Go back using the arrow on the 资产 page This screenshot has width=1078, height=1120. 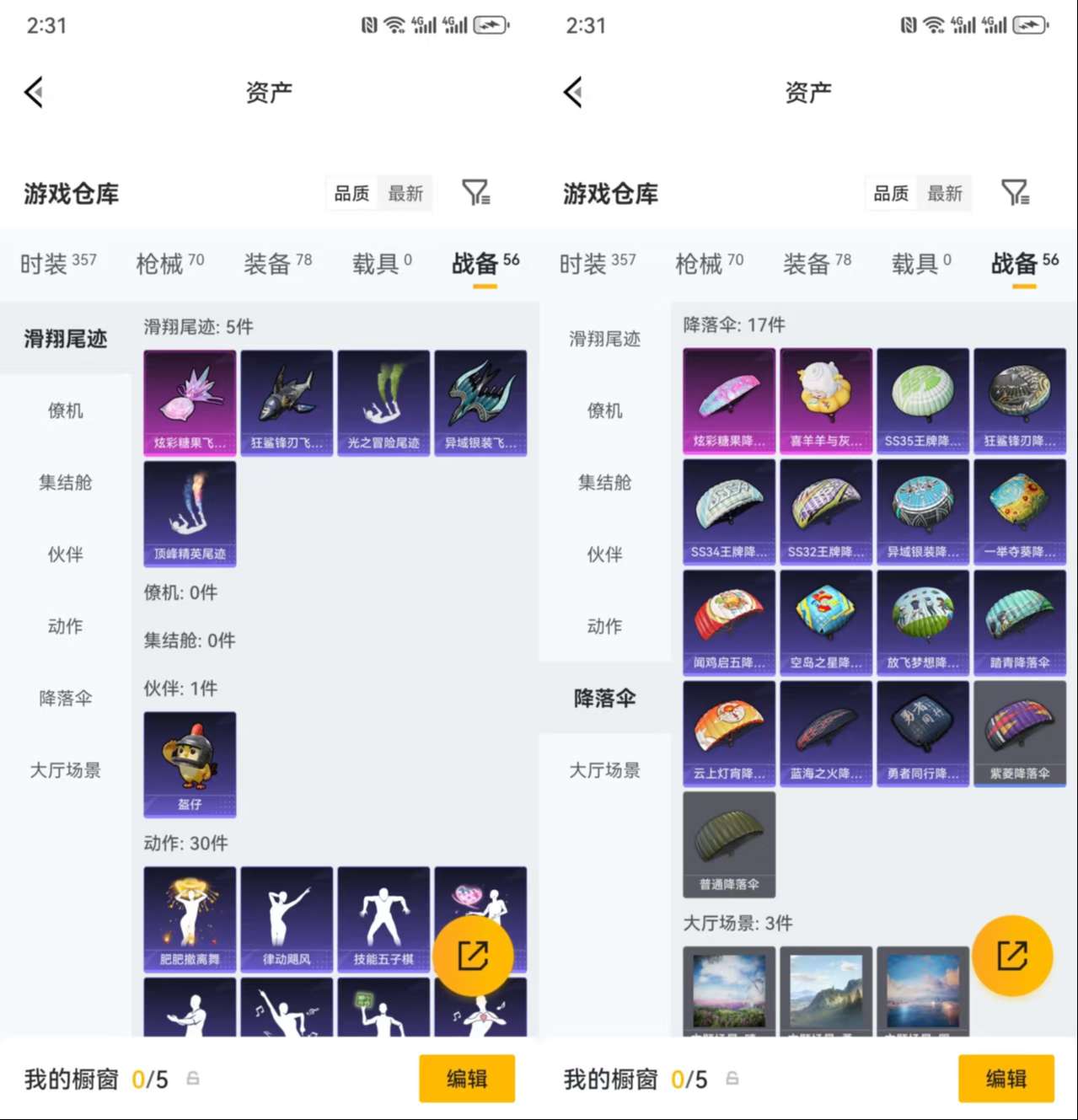coord(34,93)
